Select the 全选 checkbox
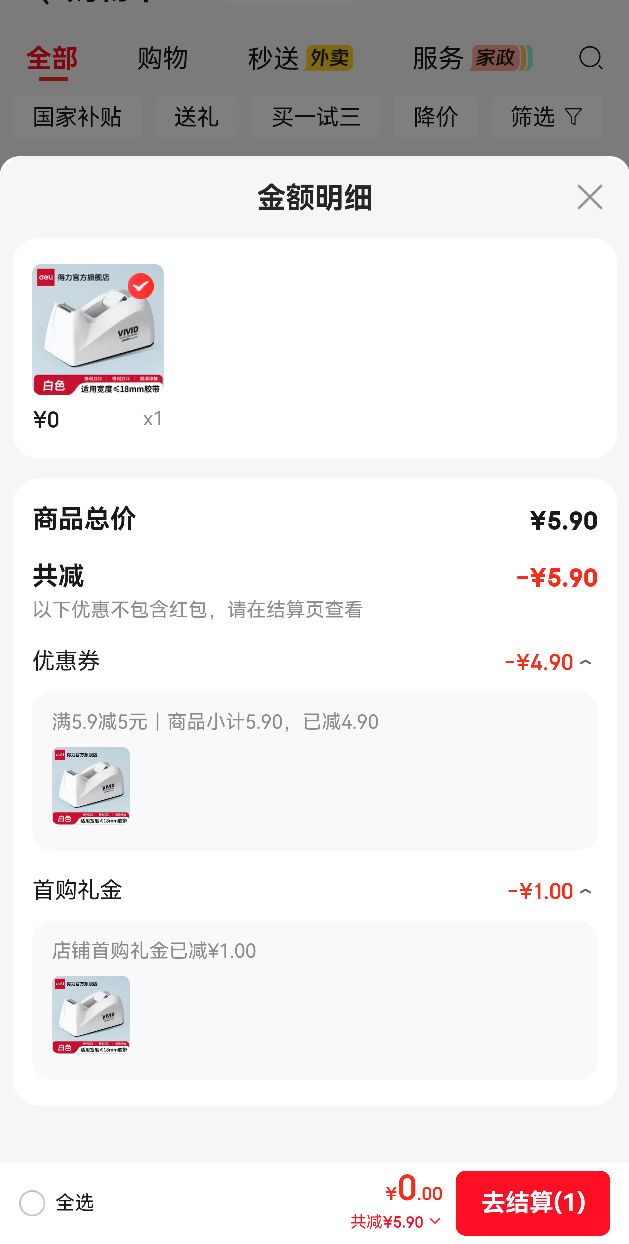 (x=32, y=1203)
